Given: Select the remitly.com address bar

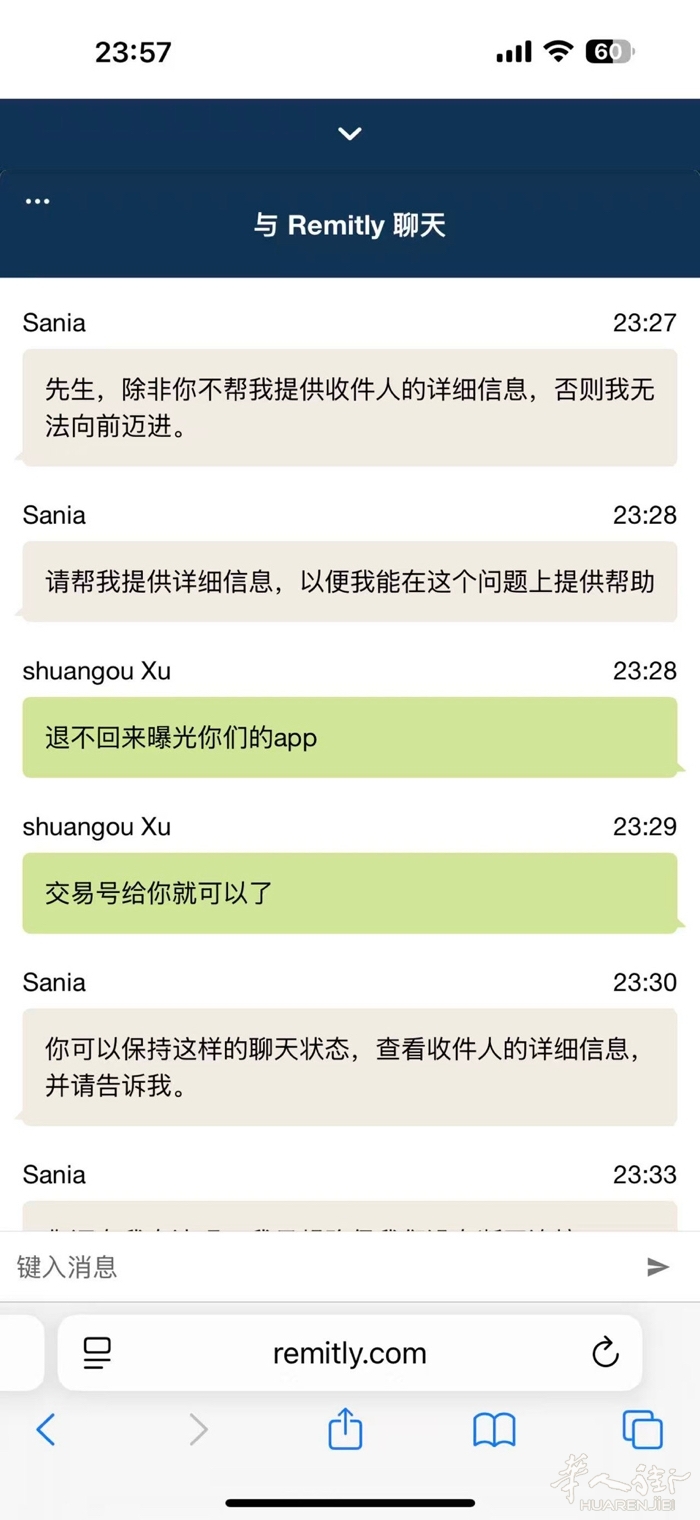Looking at the screenshot, I should 349,1354.
